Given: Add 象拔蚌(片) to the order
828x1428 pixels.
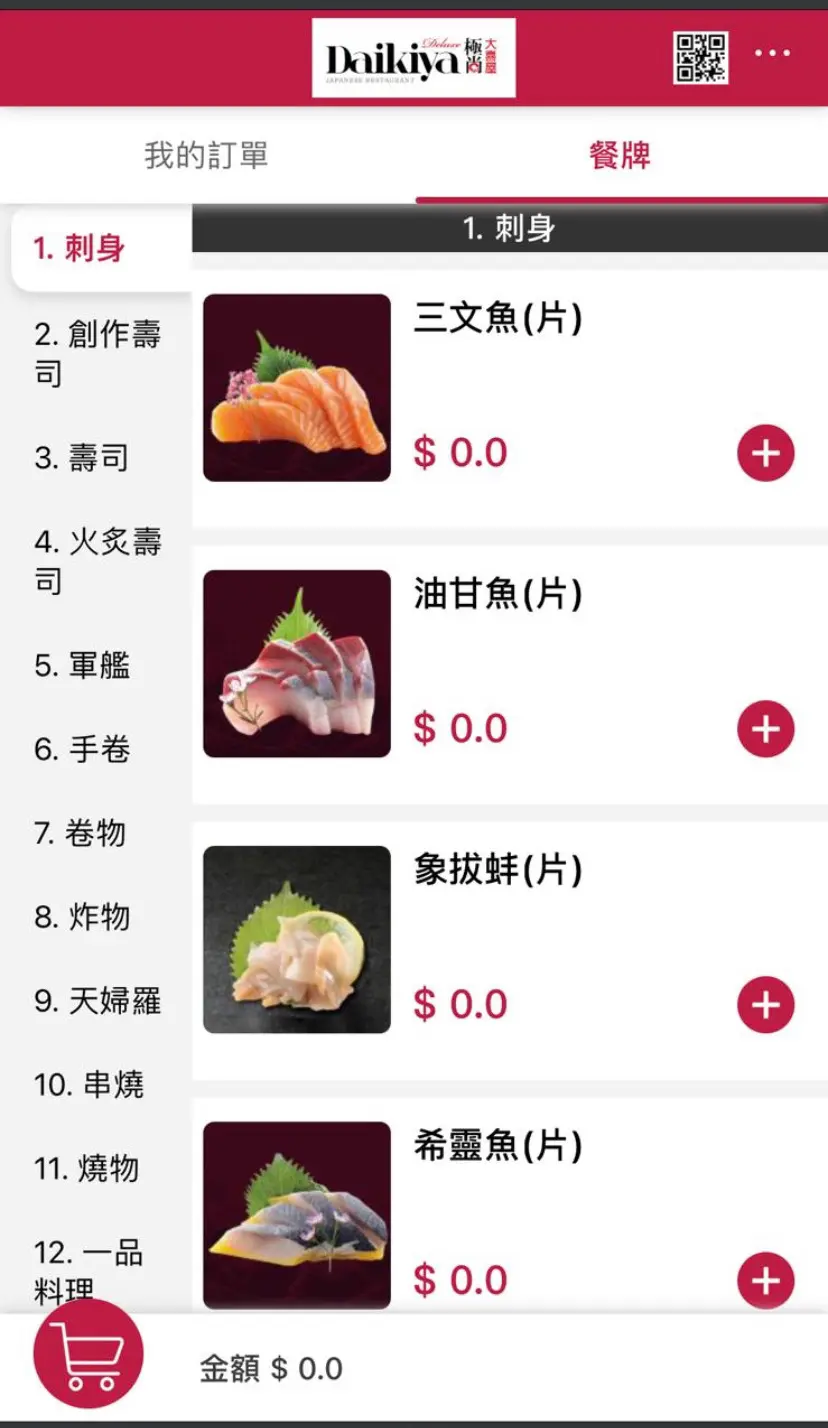Looking at the screenshot, I should 766,1005.
